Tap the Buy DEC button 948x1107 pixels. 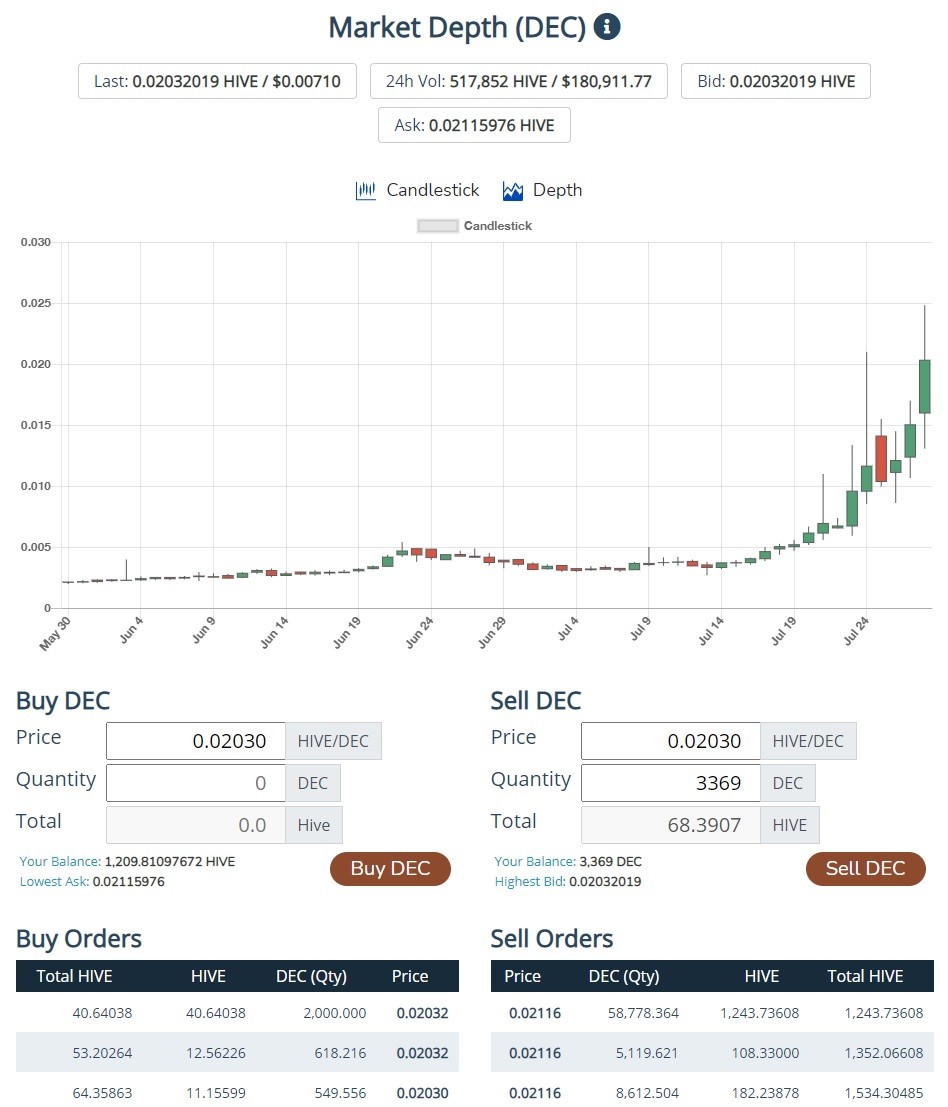[390, 868]
